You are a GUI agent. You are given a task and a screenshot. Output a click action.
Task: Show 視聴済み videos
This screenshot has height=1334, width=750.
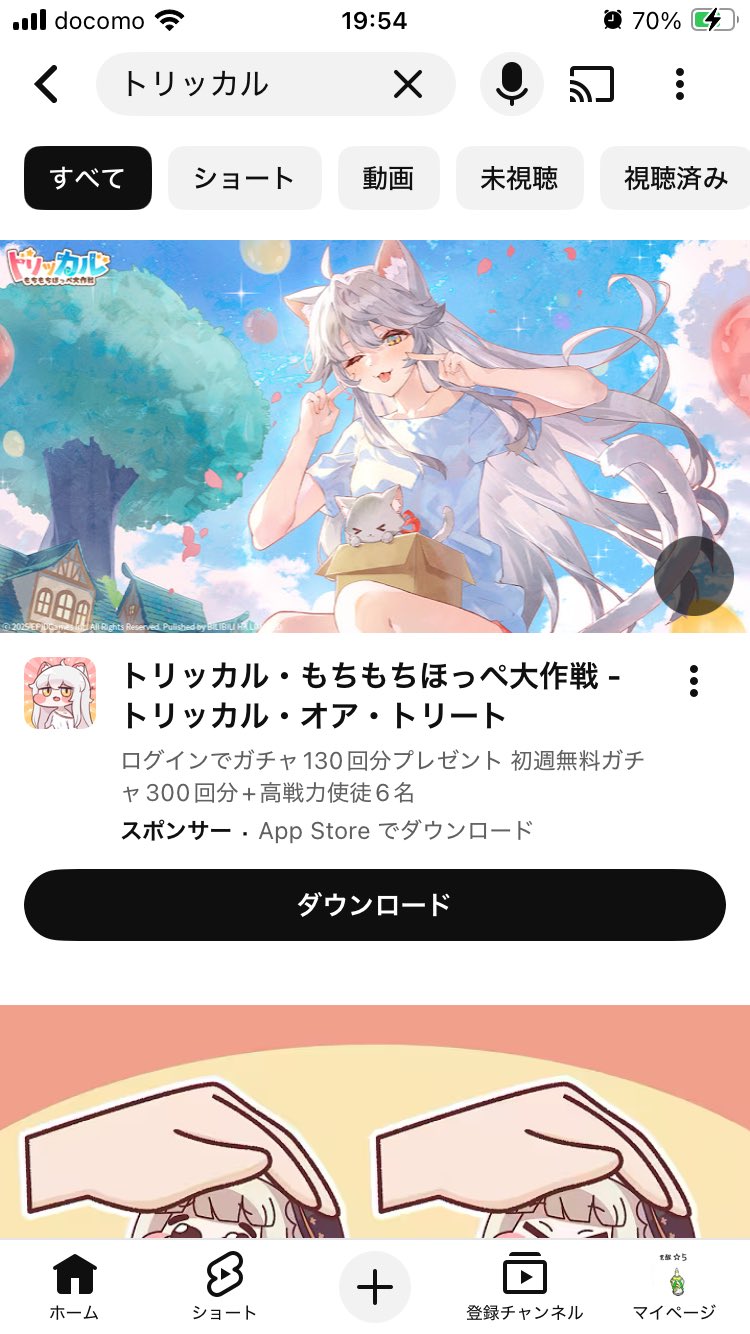tap(676, 179)
